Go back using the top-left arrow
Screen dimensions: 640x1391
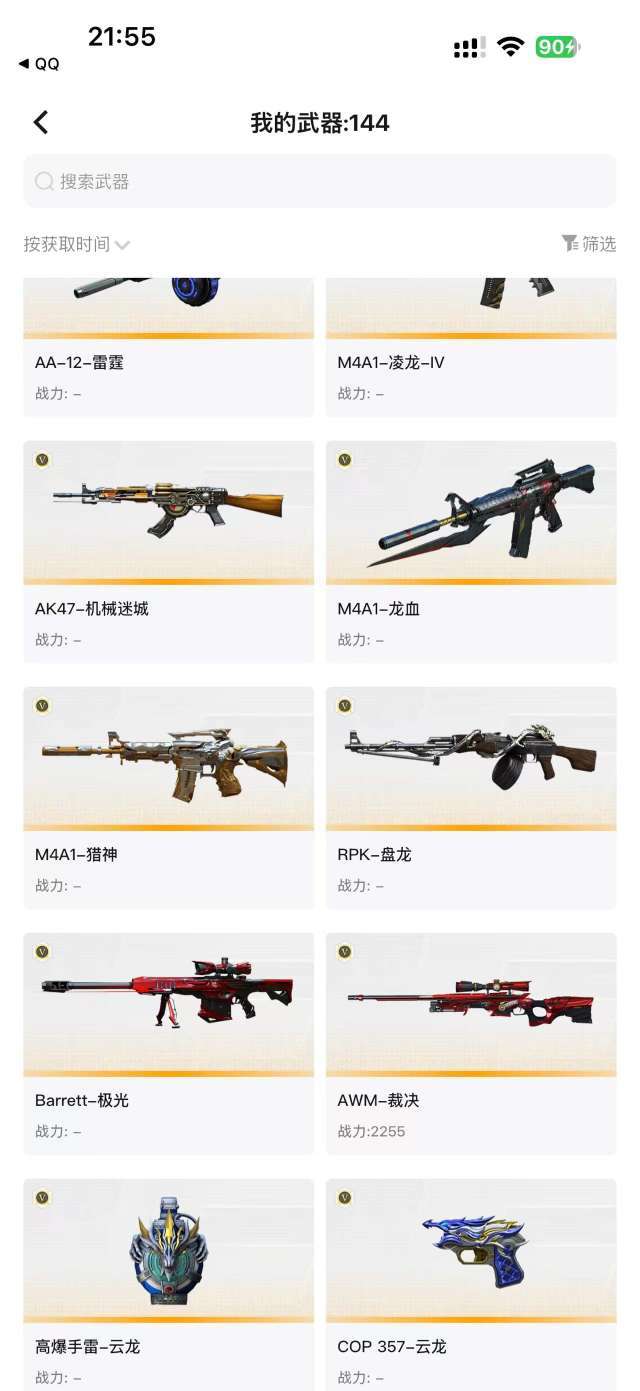point(41,122)
